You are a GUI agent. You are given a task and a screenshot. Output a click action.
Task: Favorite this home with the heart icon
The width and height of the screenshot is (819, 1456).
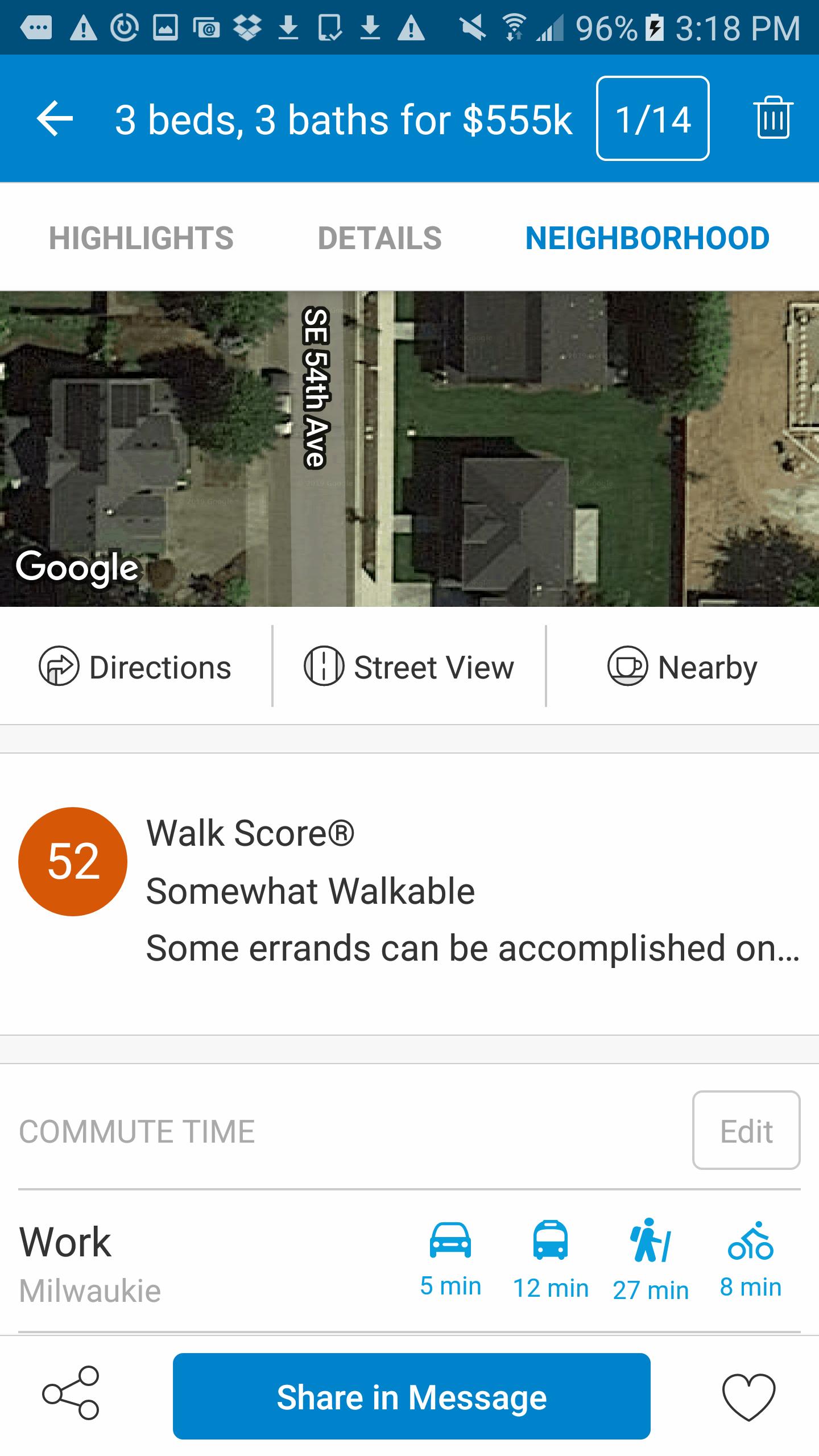pos(748,1396)
